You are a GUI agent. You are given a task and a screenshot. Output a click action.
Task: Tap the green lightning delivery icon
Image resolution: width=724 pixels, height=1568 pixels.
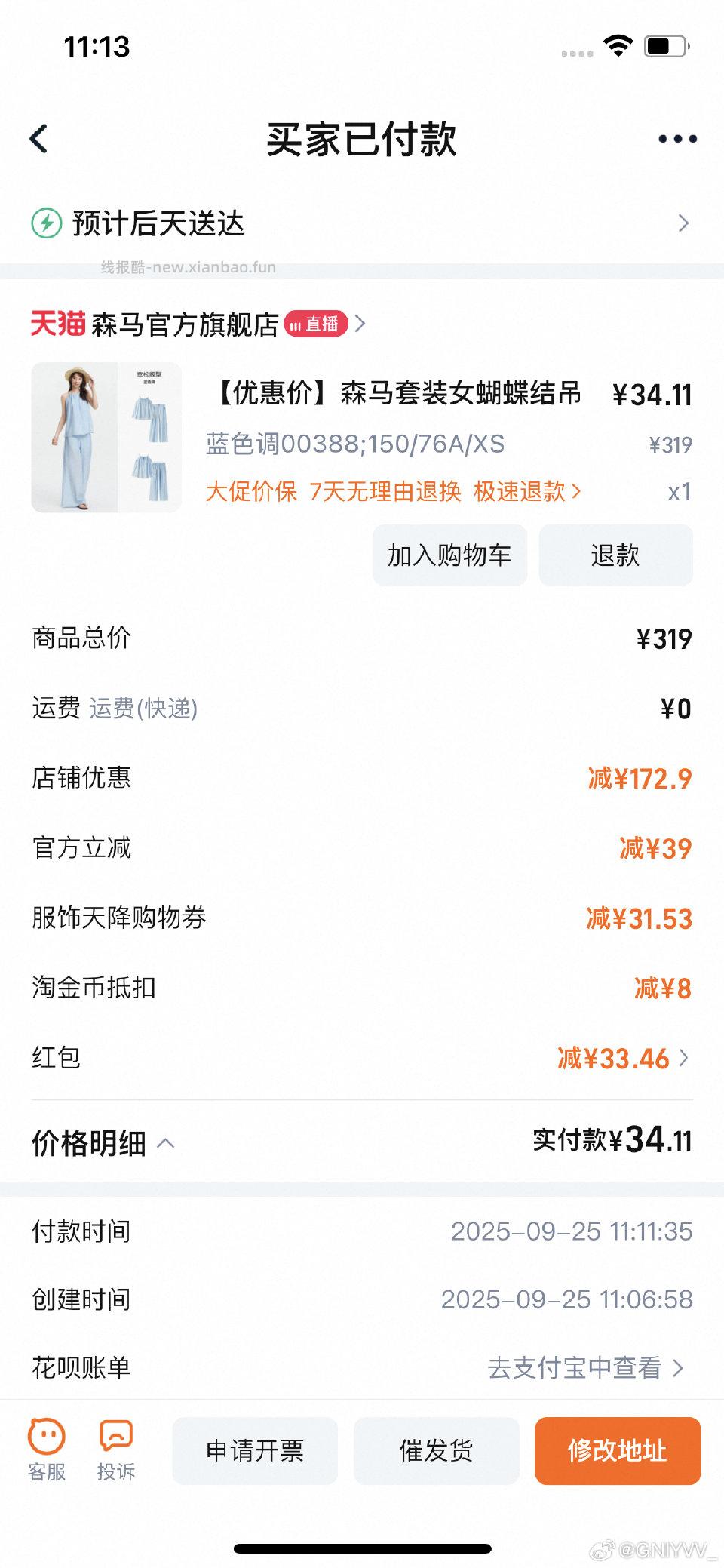pyautogui.click(x=45, y=222)
